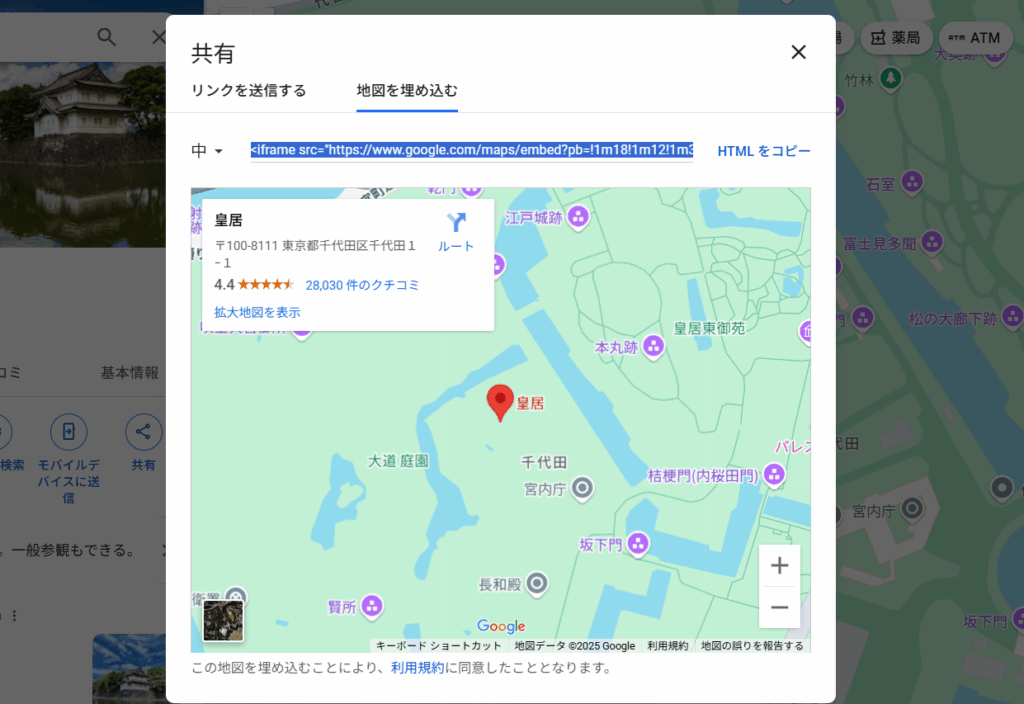Open the 中 size dropdown

[208, 151]
